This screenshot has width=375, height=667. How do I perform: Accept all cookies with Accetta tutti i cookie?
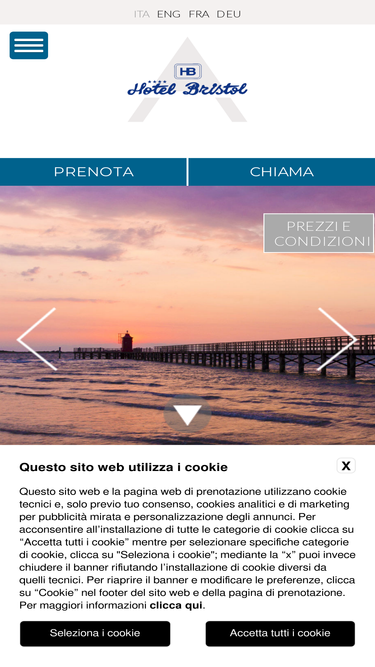[x=280, y=633]
